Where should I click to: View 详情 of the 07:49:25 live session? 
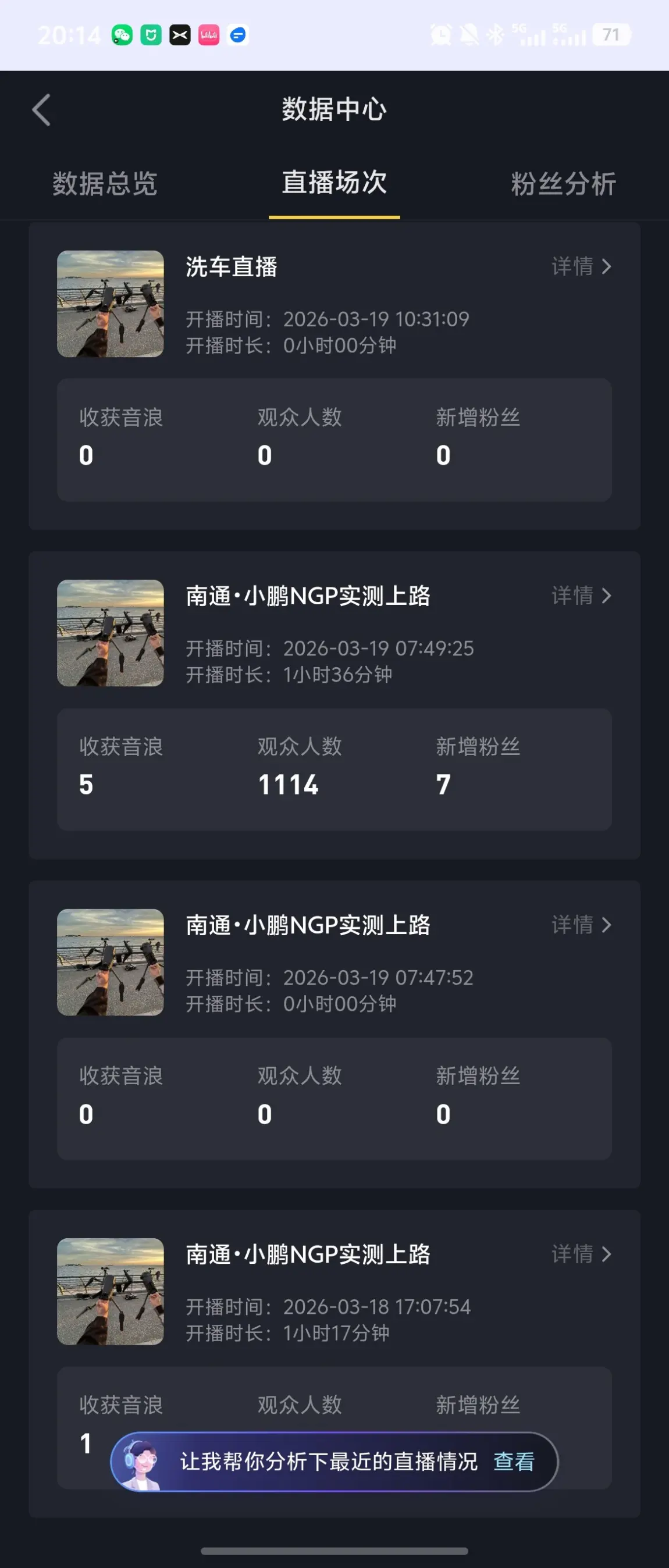pyautogui.click(x=581, y=596)
